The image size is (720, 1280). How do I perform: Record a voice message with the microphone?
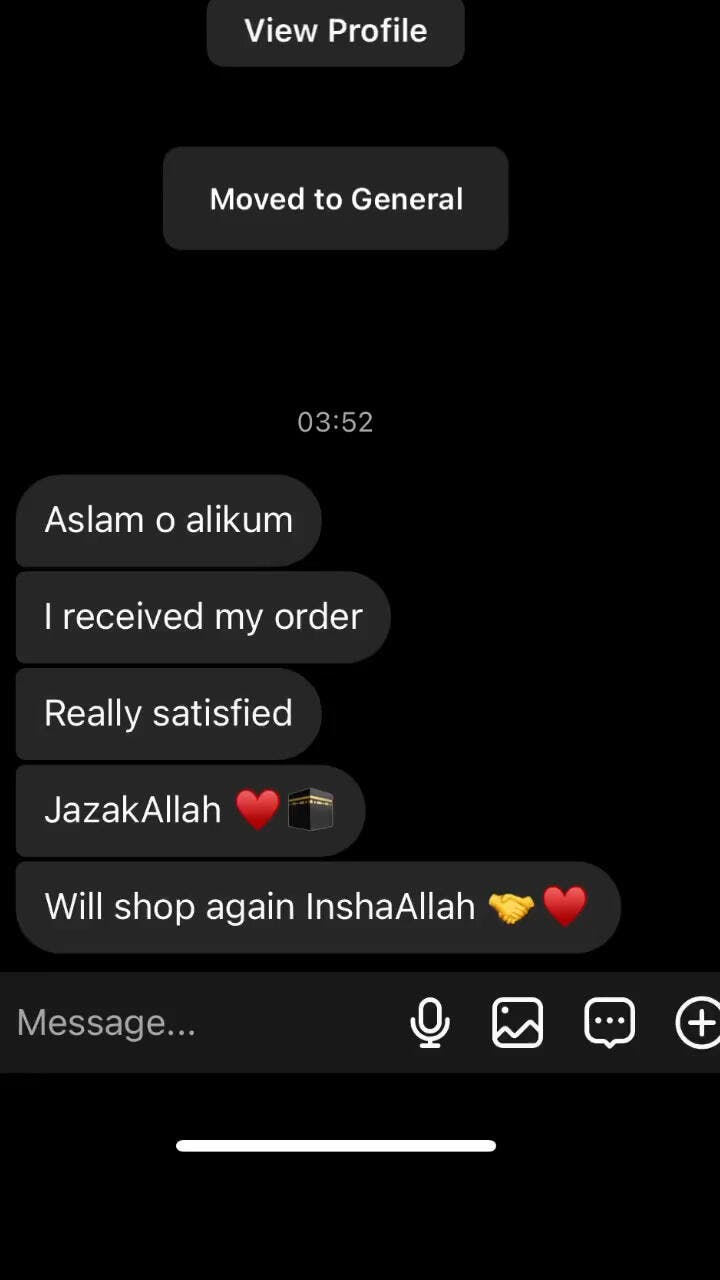430,1022
